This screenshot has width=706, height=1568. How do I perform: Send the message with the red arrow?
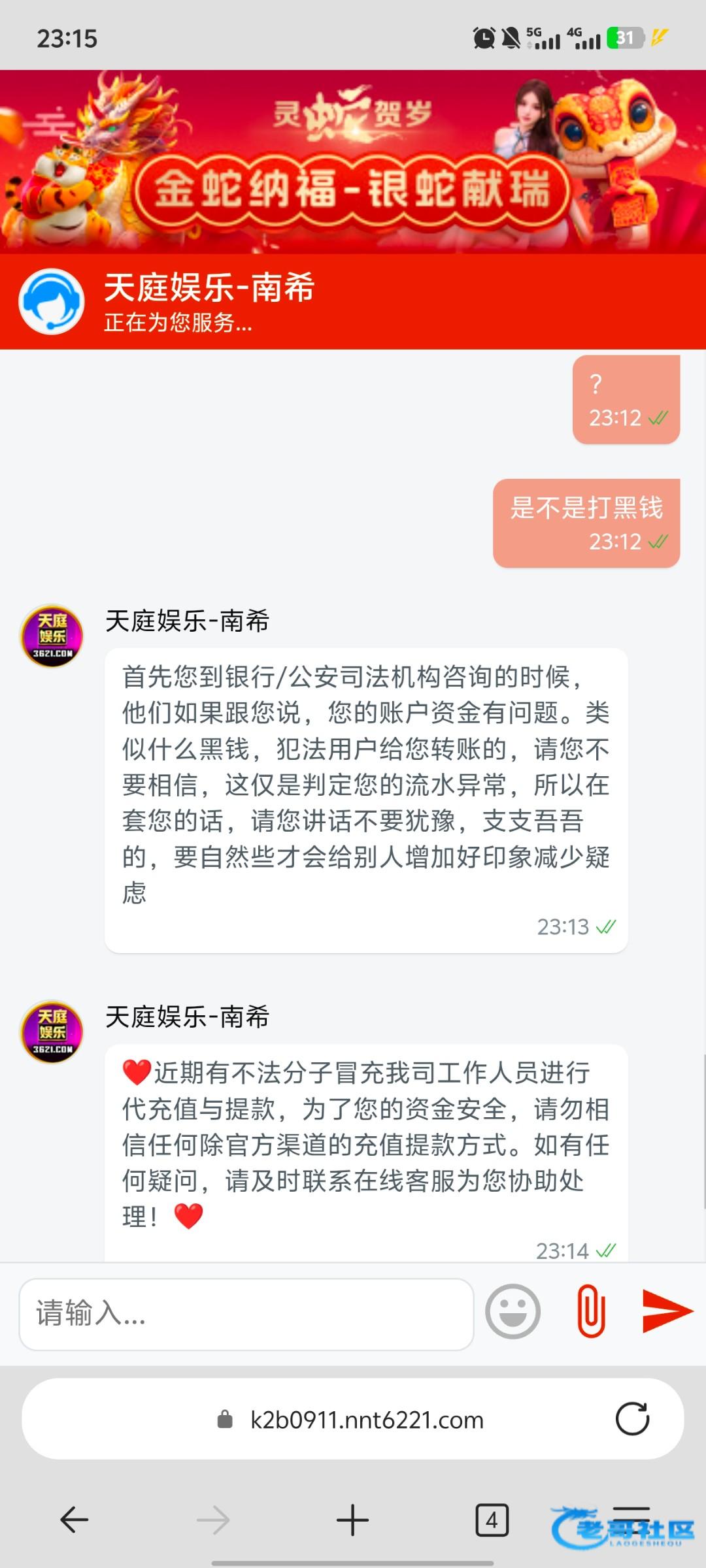[666, 1311]
